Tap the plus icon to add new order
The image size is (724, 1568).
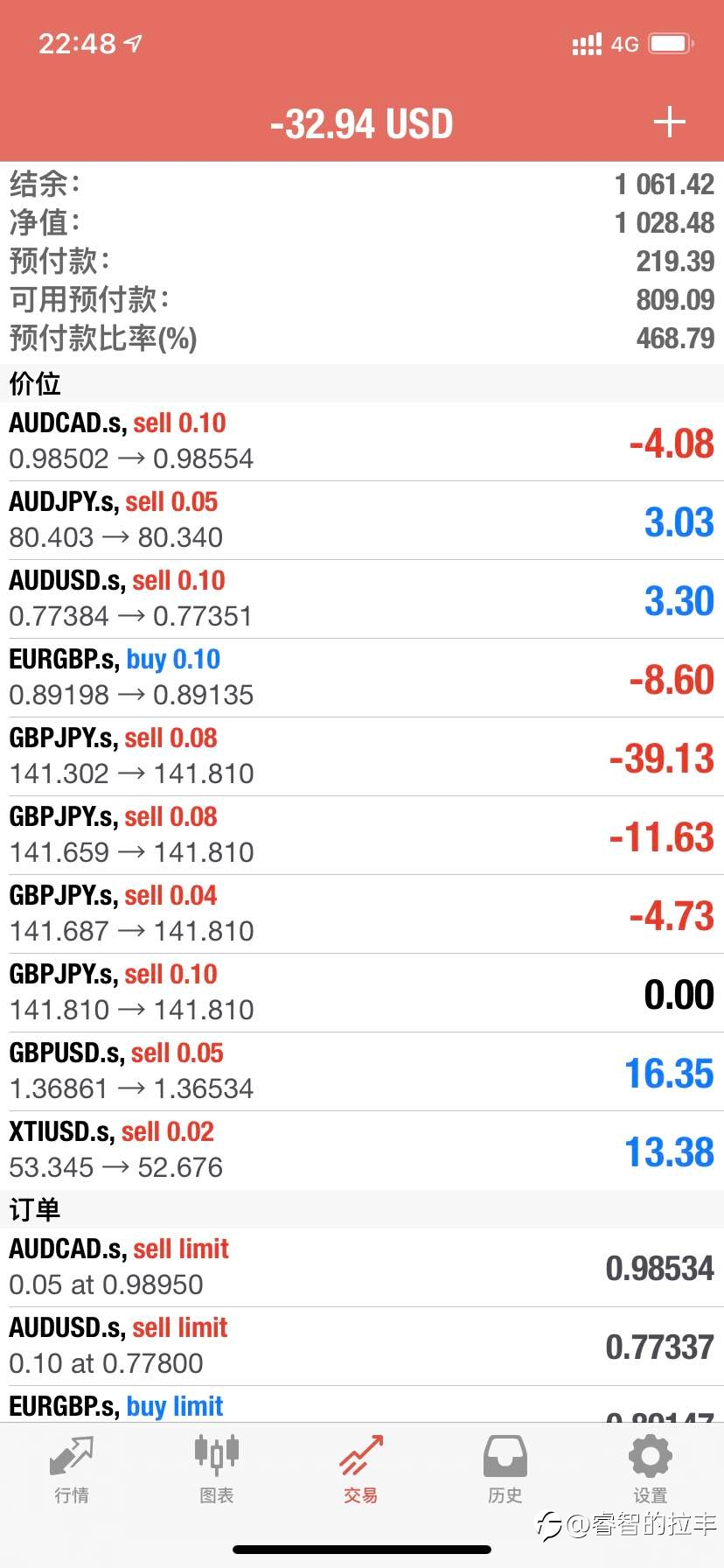(669, 122)
